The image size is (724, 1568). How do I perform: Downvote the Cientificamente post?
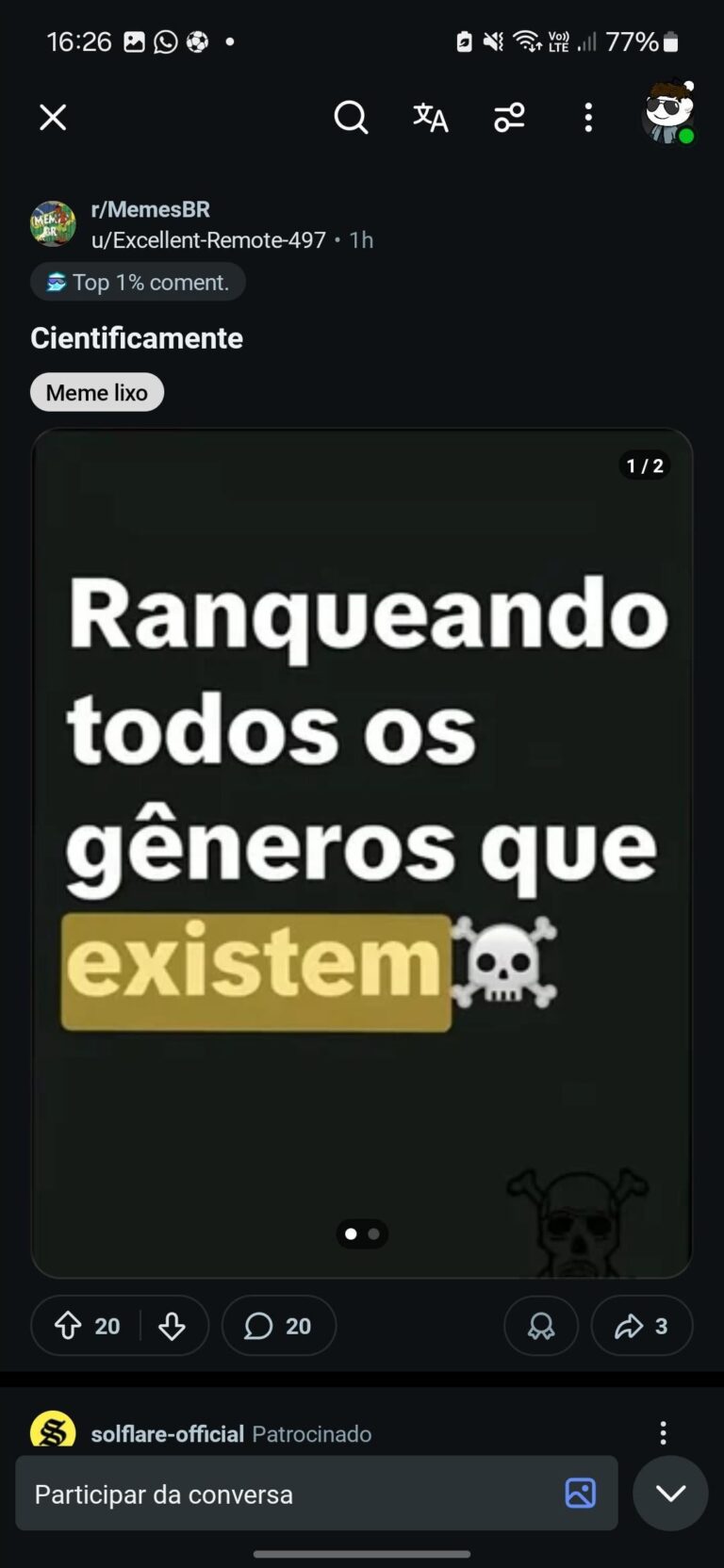(172, 1326)
